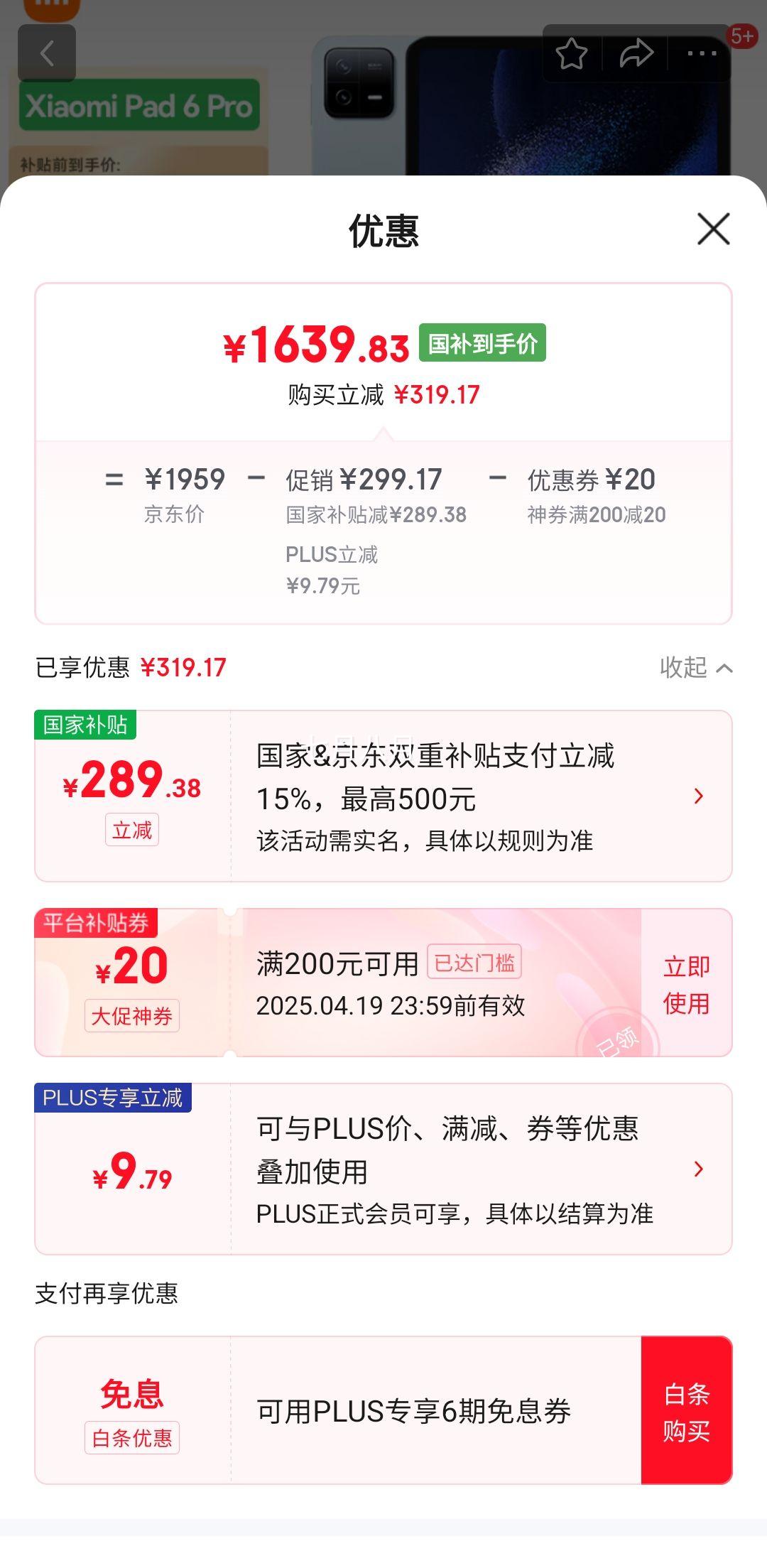The width and height of the screenshot is (767, 1568).
Task: Open 国家补贴 details via its right chevron
Action: (x=699, y=796)
